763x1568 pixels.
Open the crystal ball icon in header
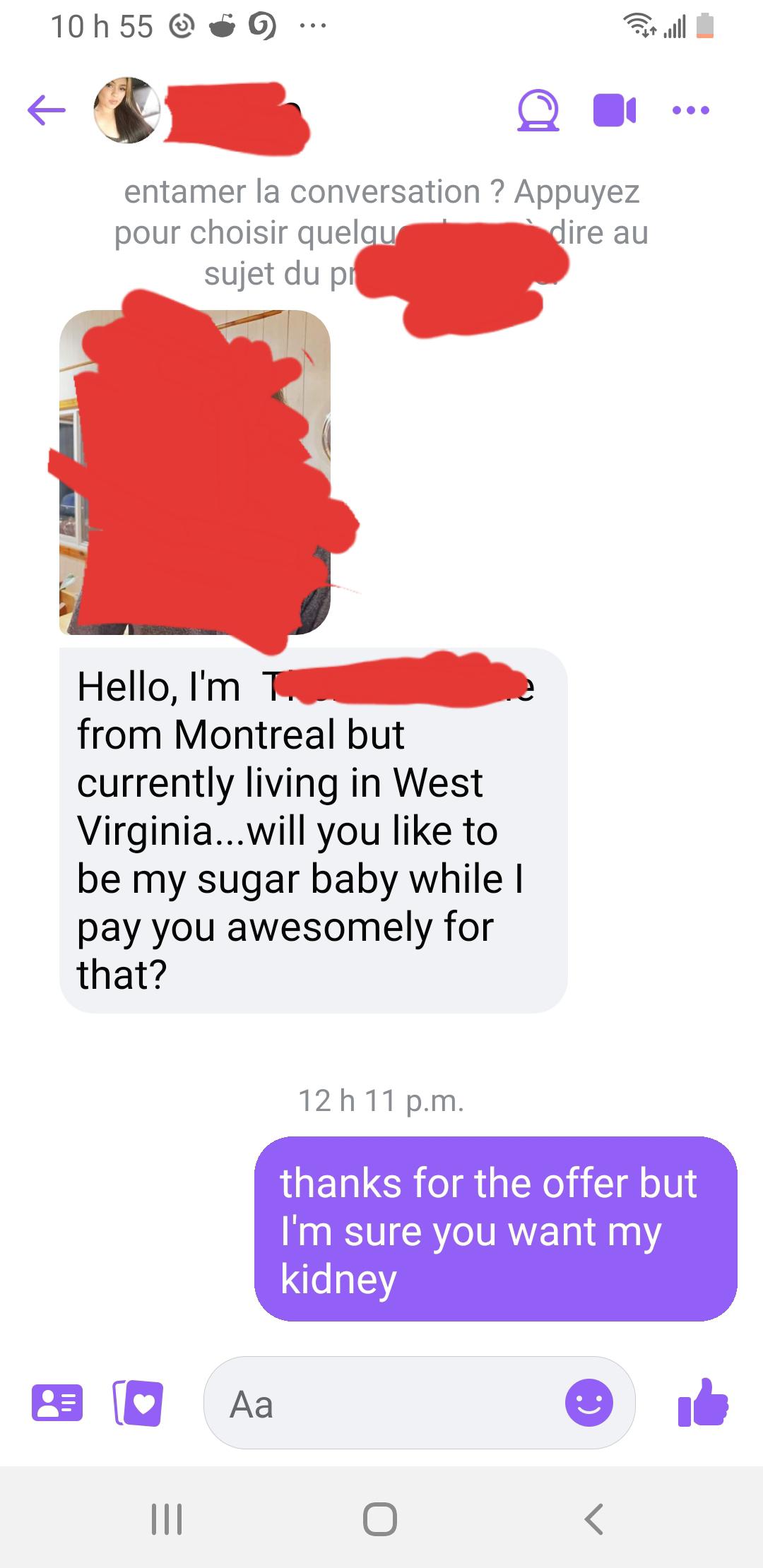pos(538,110)
